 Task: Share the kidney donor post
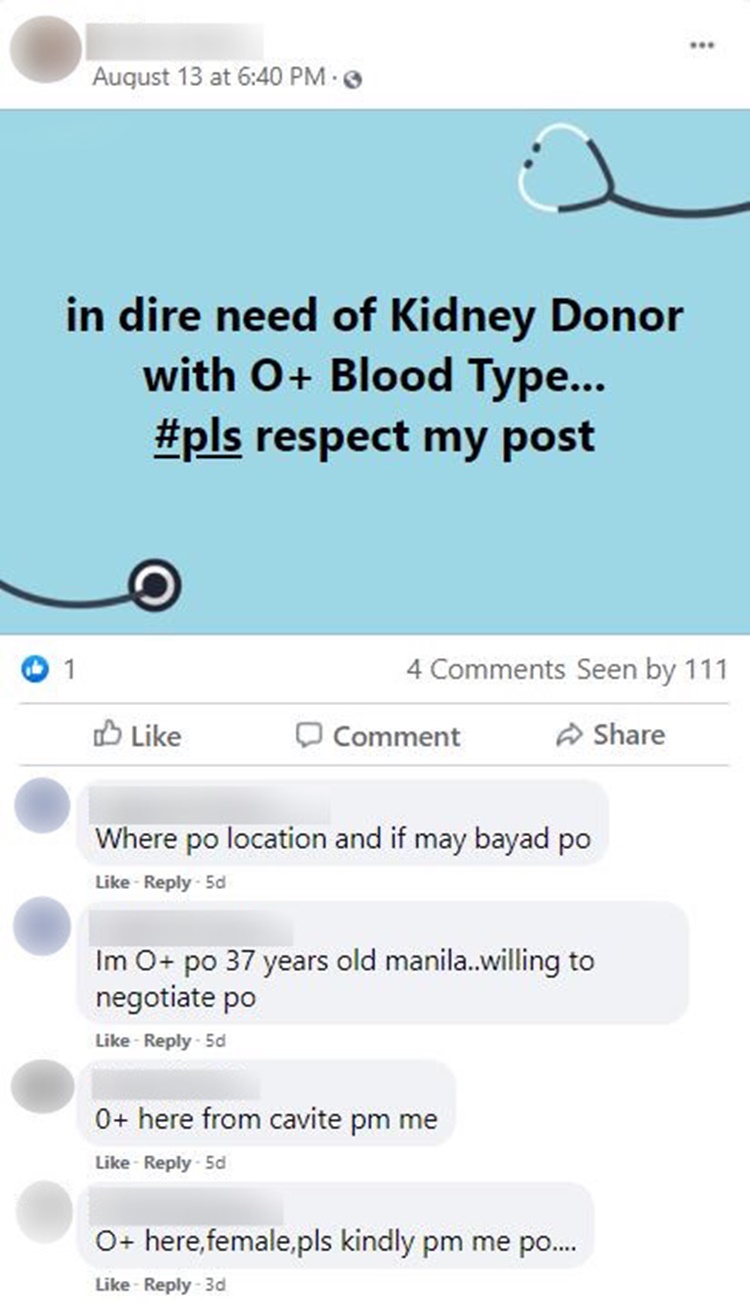coord(610,735)
